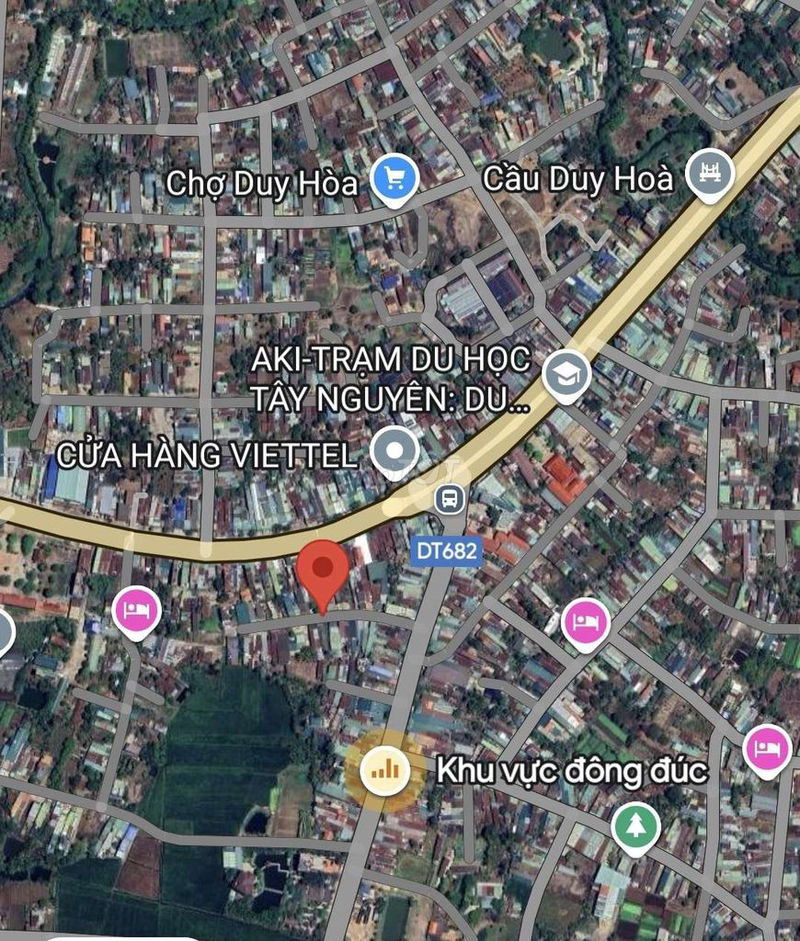The image size is (800, 941).
Task: Open the pink hotel marker left of the red pin
Action: pyautogui.click(x=136, y=610)
